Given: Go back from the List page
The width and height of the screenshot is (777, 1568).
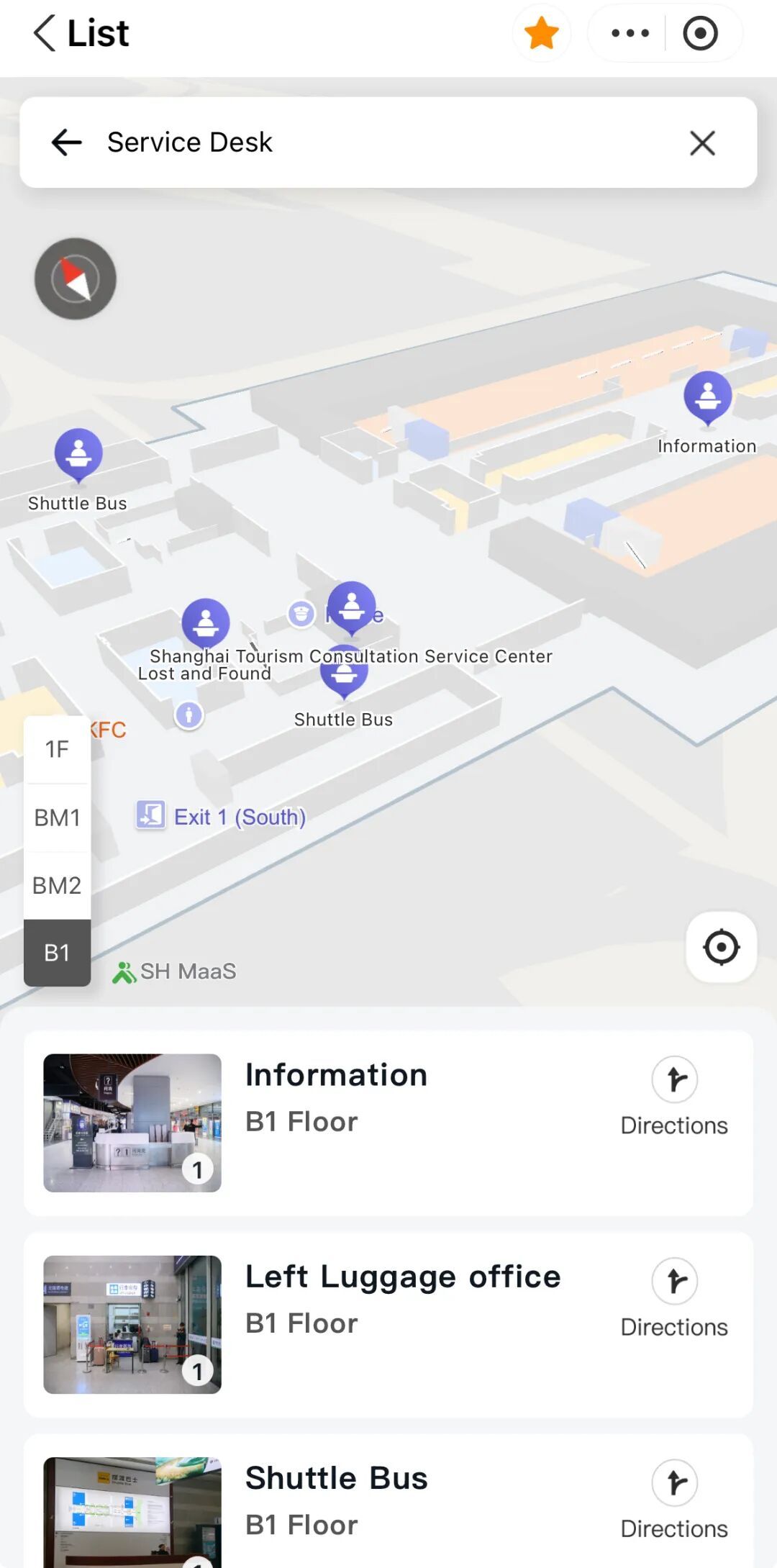Looking at the screenshot, I should click(45, 33).
